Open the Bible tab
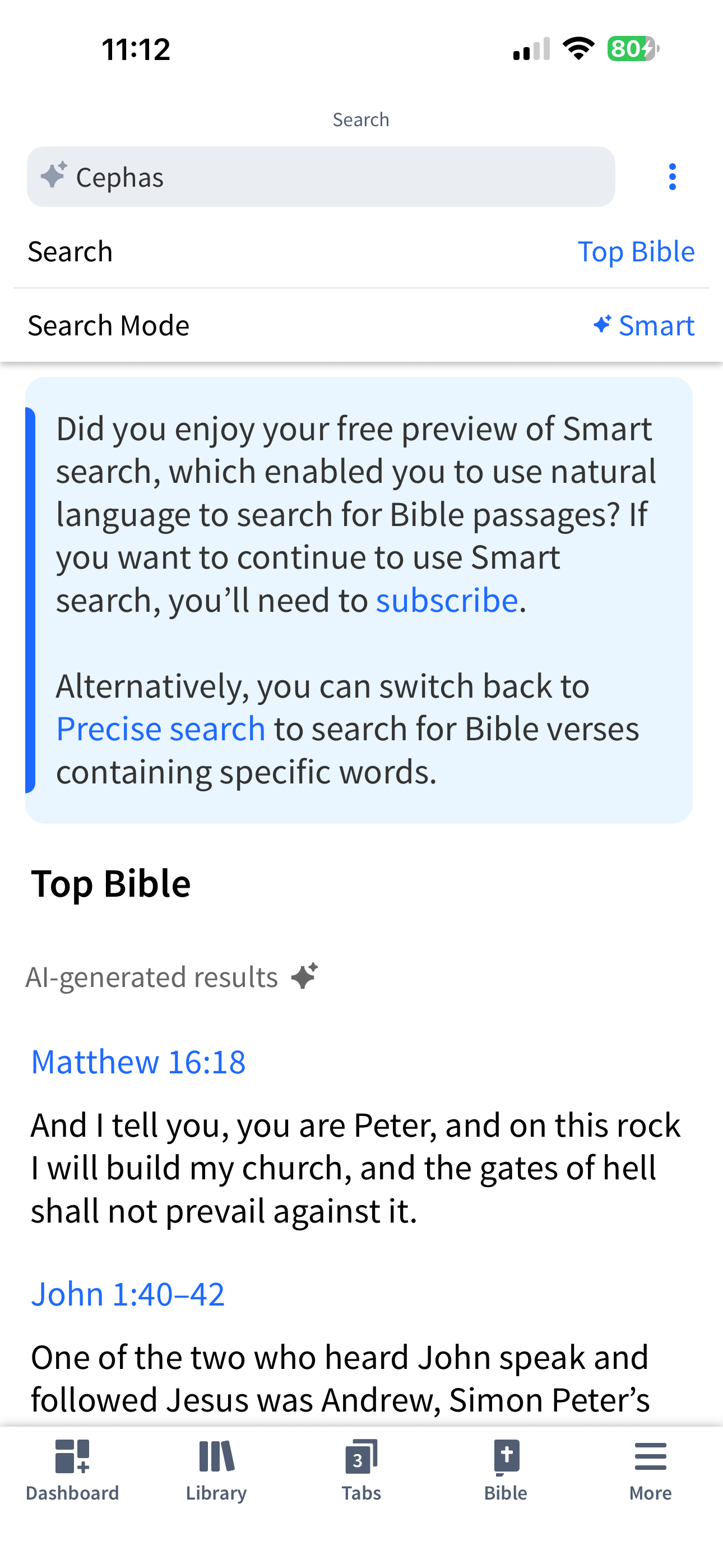Viewport: 723px width, 1568px height. tap(506, 1469)
